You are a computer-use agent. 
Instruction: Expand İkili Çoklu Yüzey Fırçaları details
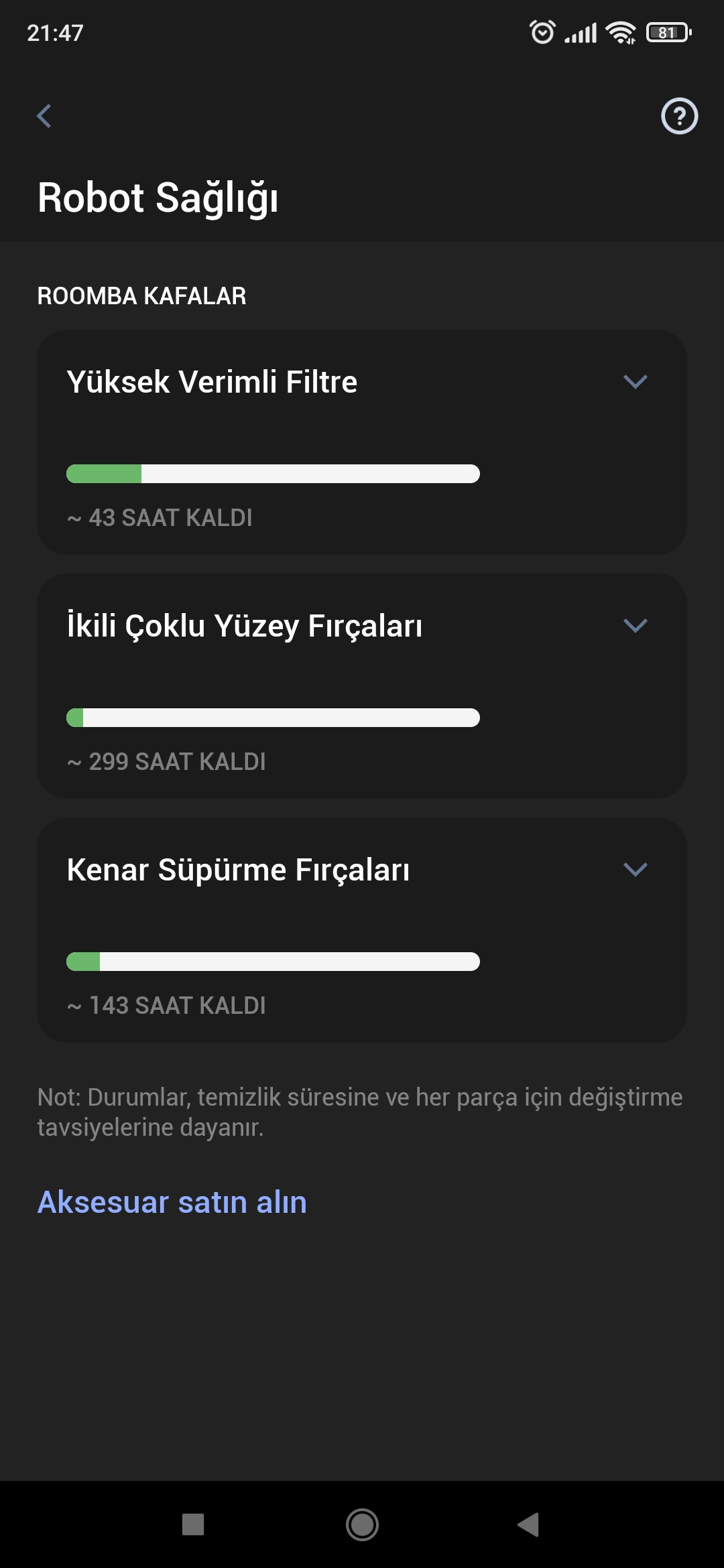pyautogui.click(x=635, y=625)
